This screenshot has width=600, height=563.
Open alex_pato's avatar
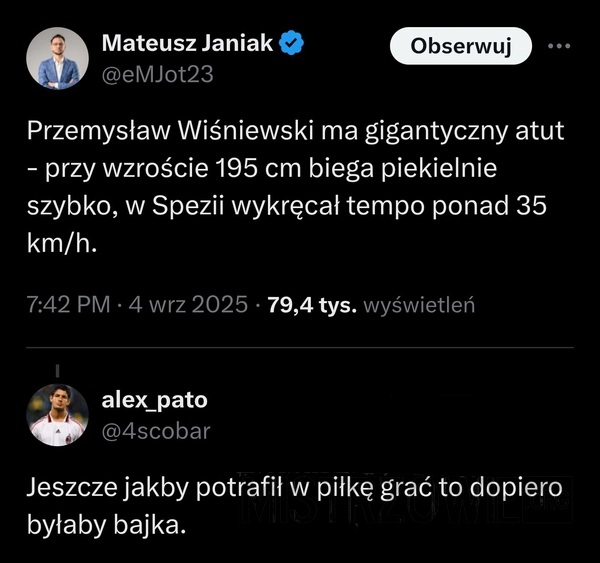(56, 413)
